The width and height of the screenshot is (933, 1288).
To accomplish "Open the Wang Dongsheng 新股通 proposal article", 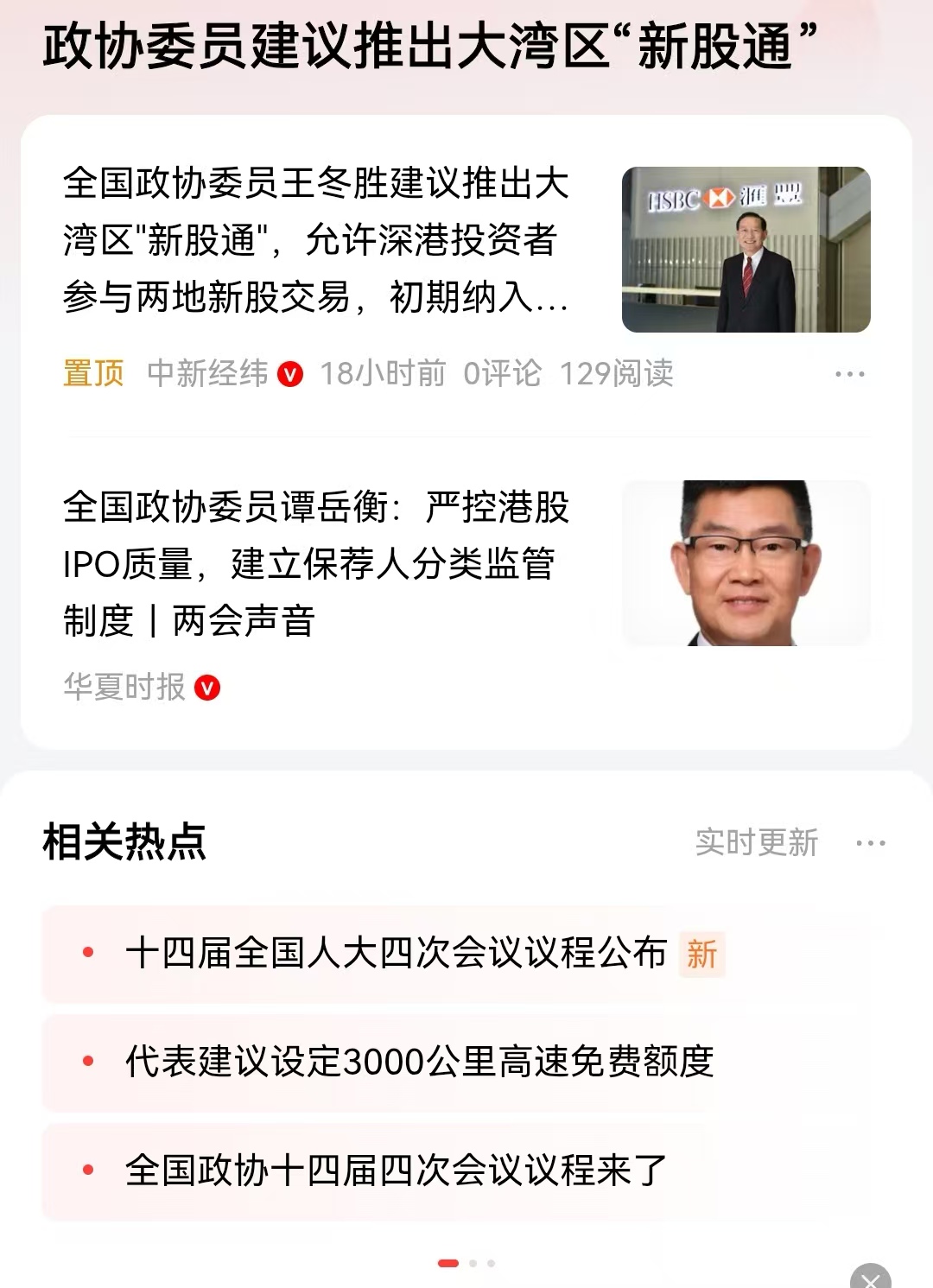I will tap(315, 240).
